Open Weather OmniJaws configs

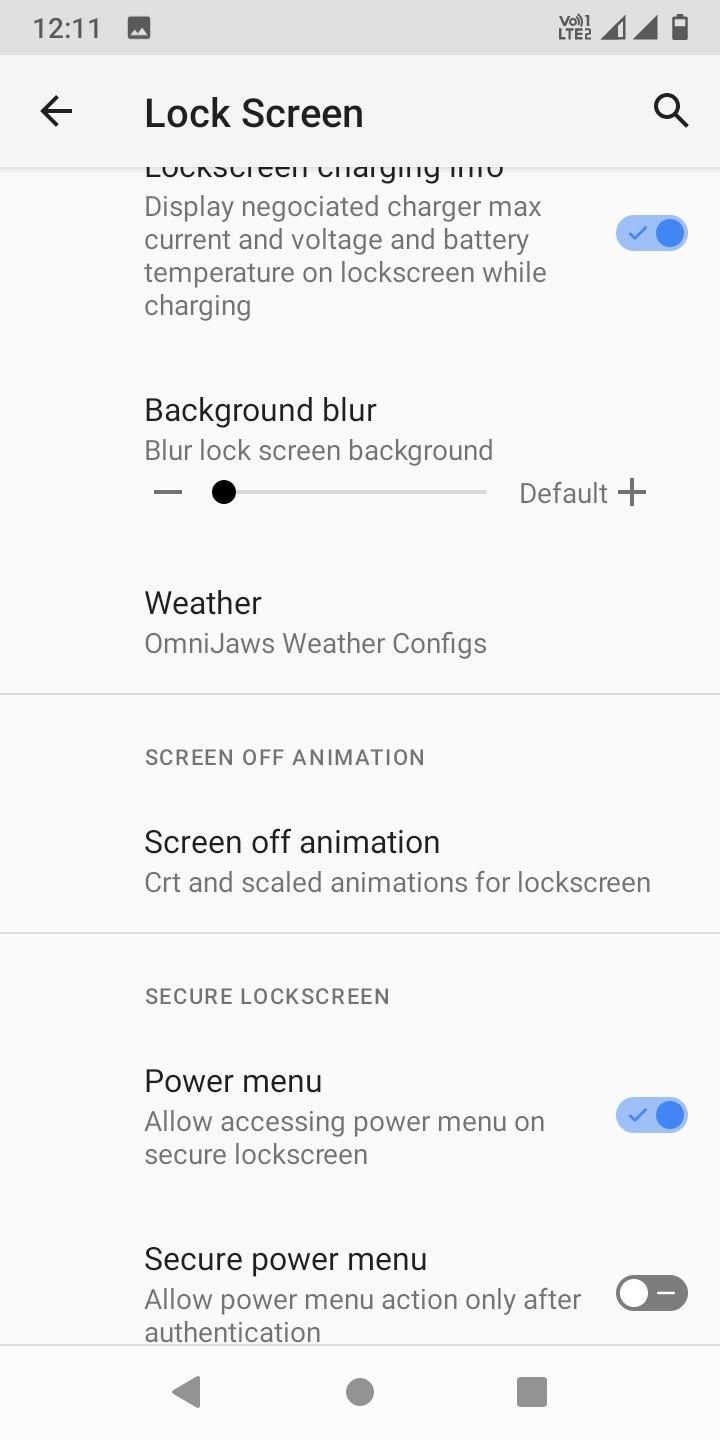[315, 622]
